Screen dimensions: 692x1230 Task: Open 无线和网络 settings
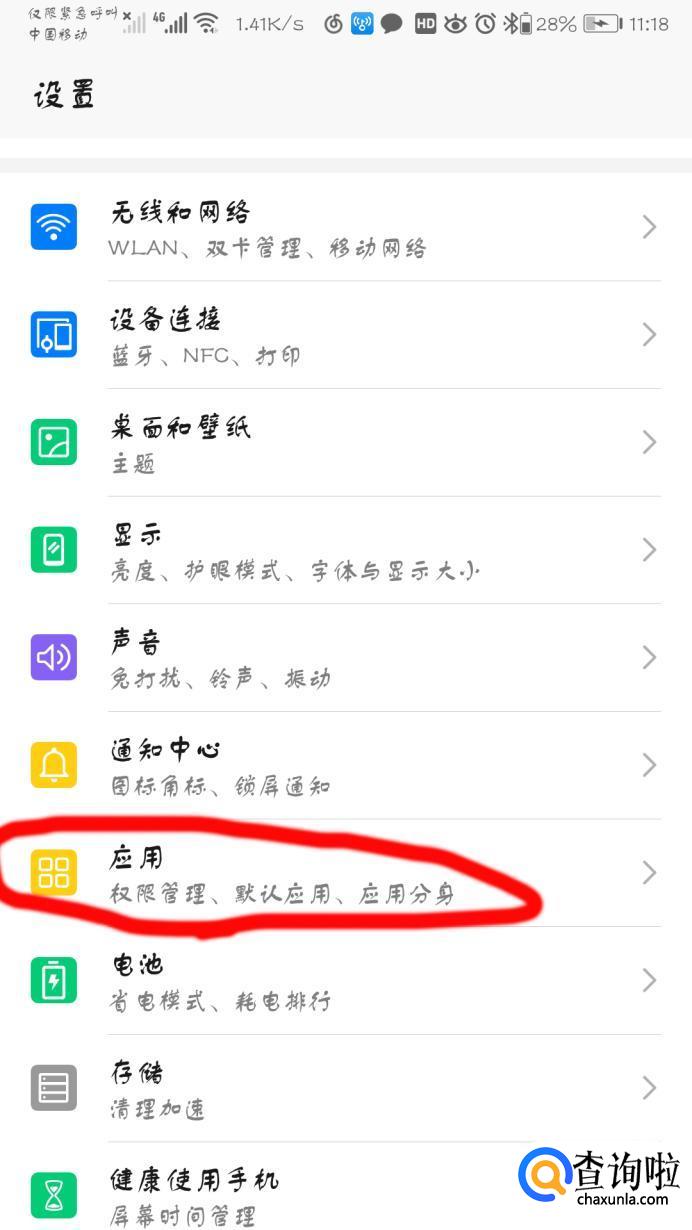[x=346, y=227]
